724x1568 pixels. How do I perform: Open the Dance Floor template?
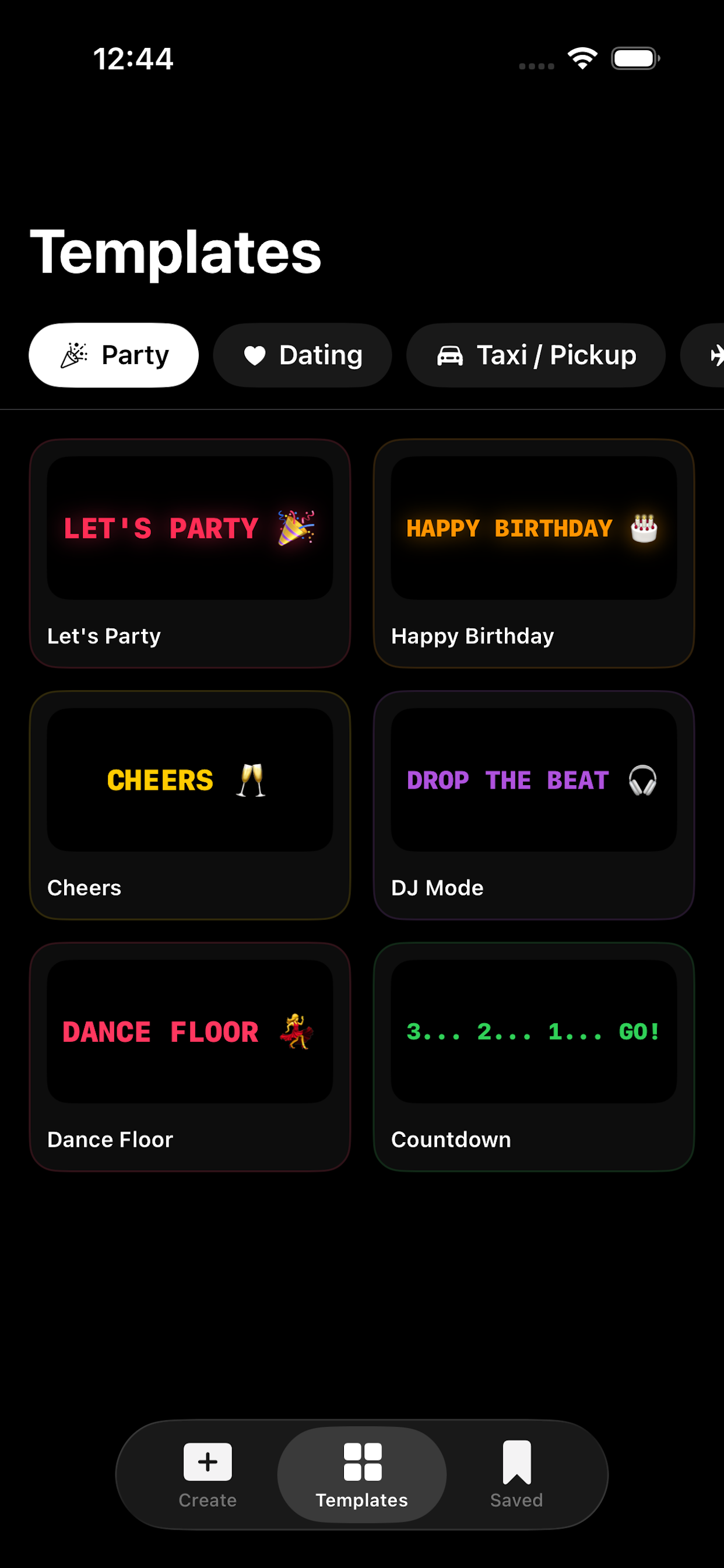point(190,1056)
